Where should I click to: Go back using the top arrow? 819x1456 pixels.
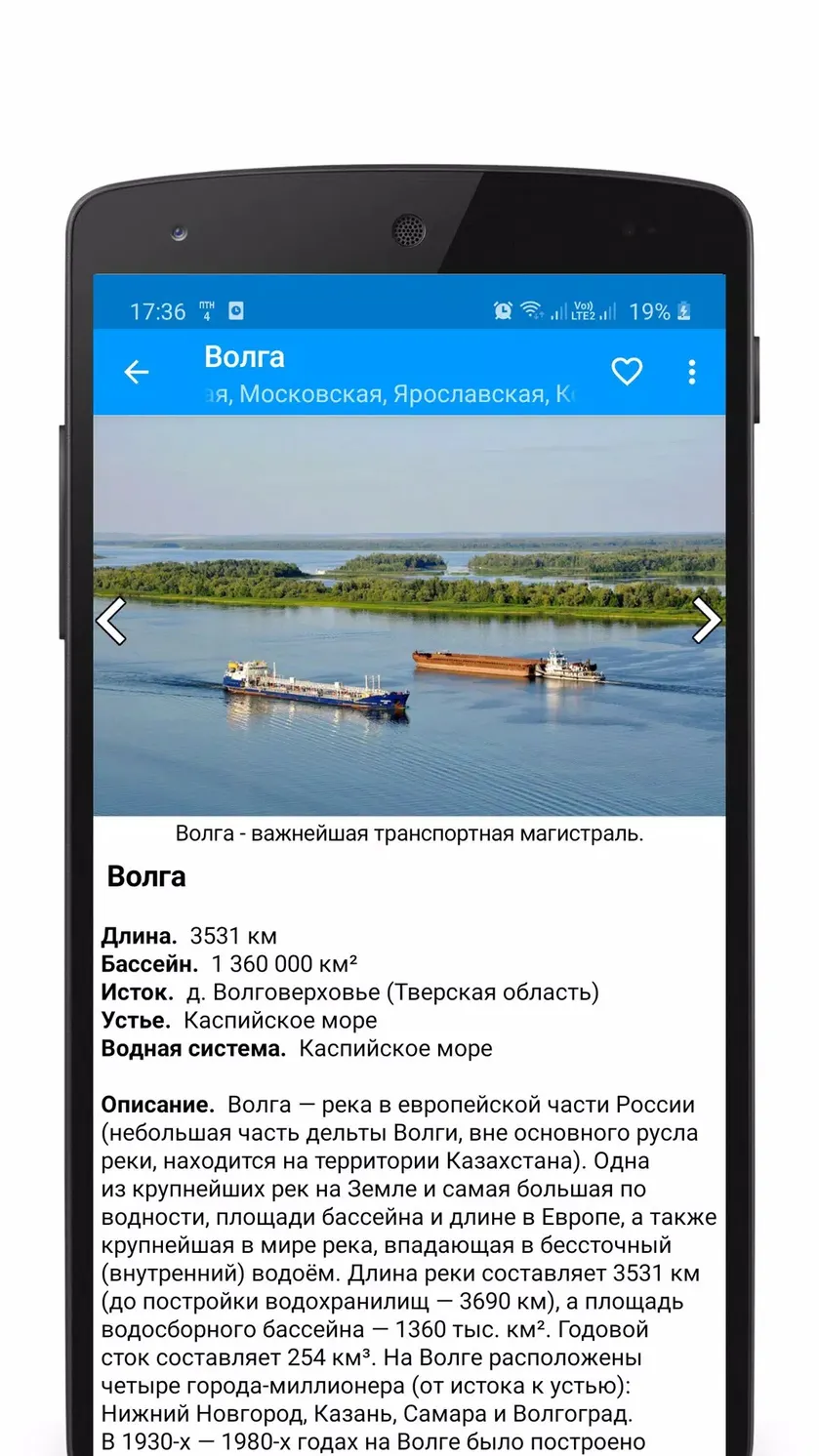coord(137,372)
